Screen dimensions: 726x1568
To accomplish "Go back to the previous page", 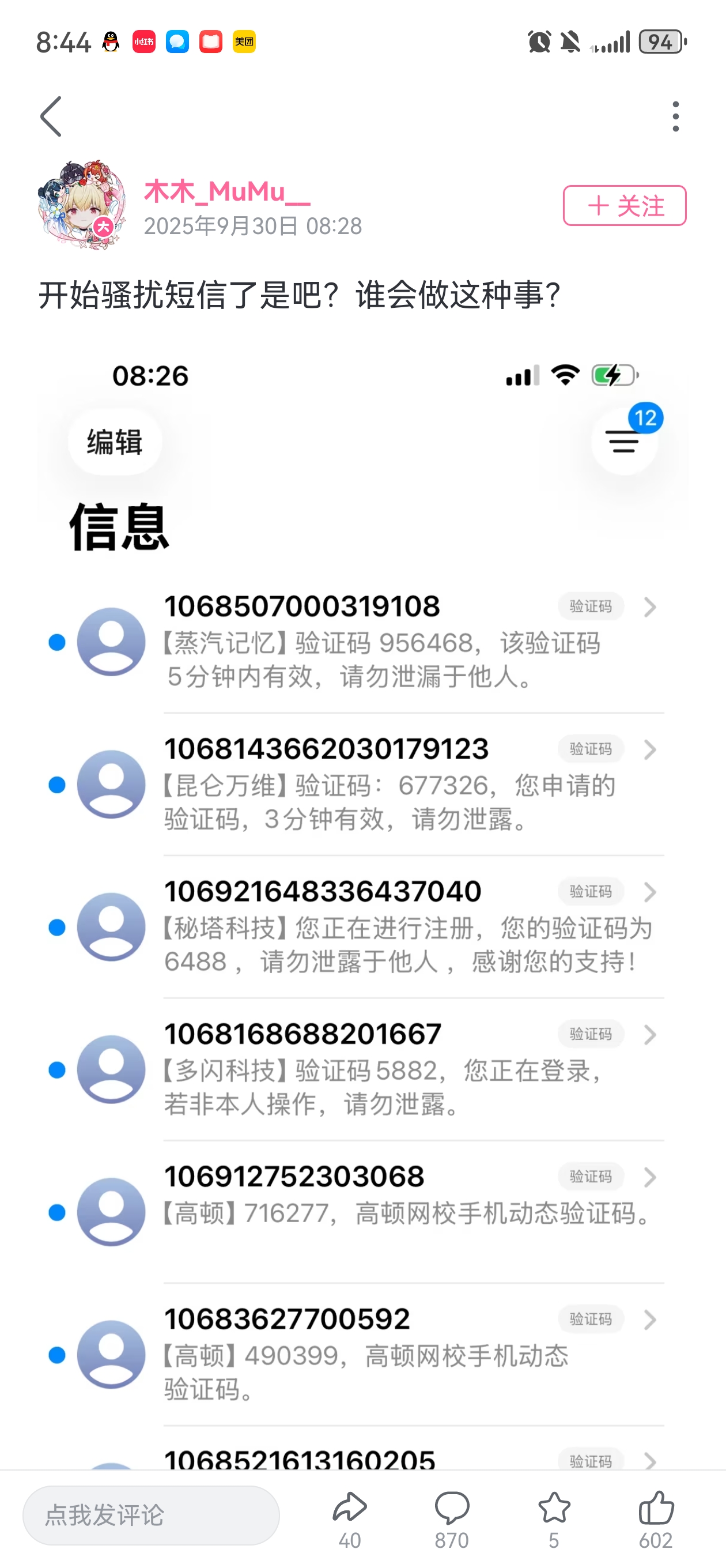I will pyautogui.click(x=51, y=116).
